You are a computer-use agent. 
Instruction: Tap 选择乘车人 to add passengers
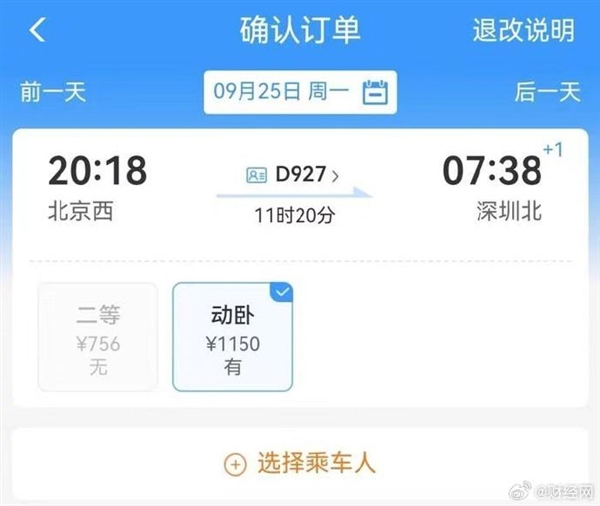pyautogui.click(x=301, y=464)
